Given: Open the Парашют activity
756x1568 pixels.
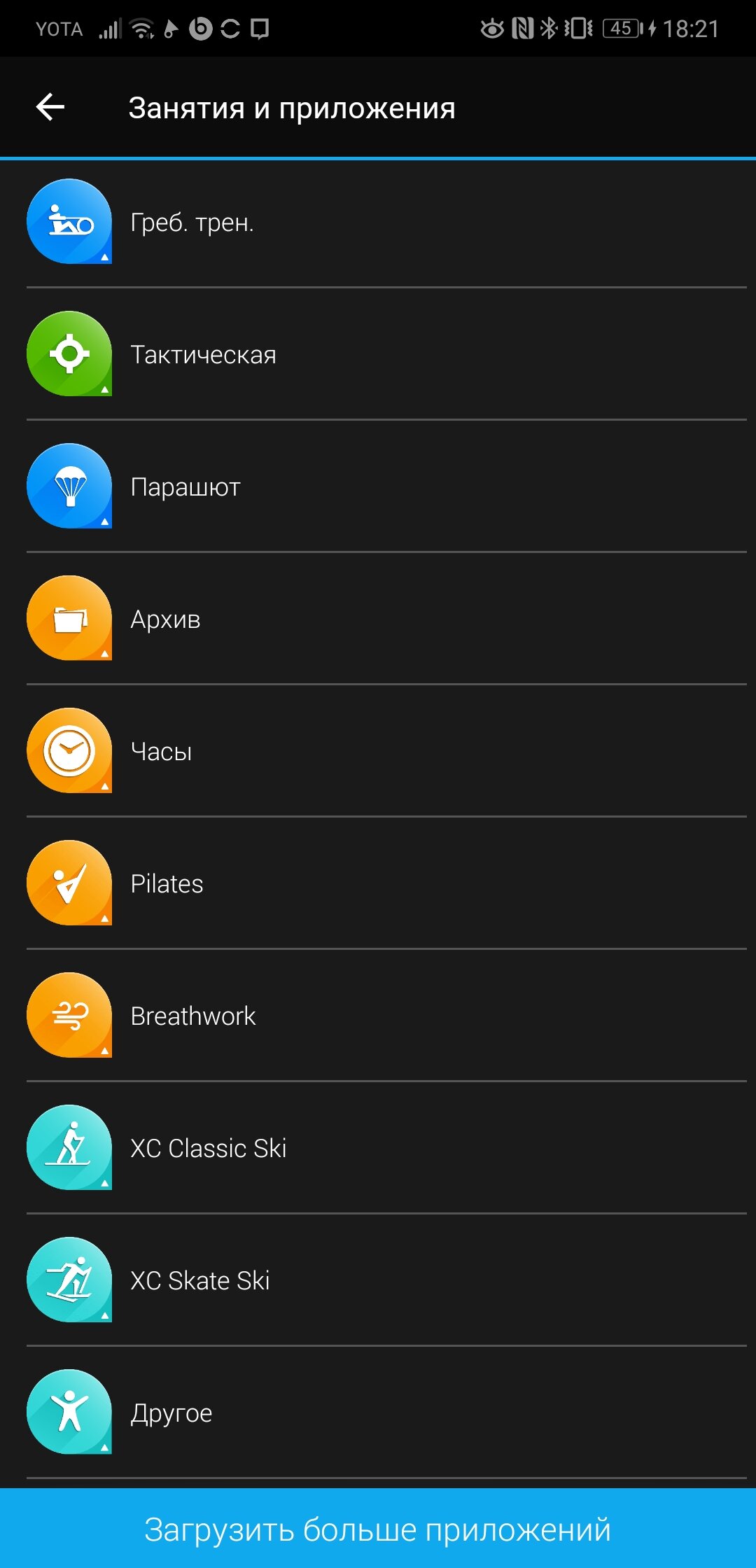Looking at the screenshot, I should (x=378, y=486).
